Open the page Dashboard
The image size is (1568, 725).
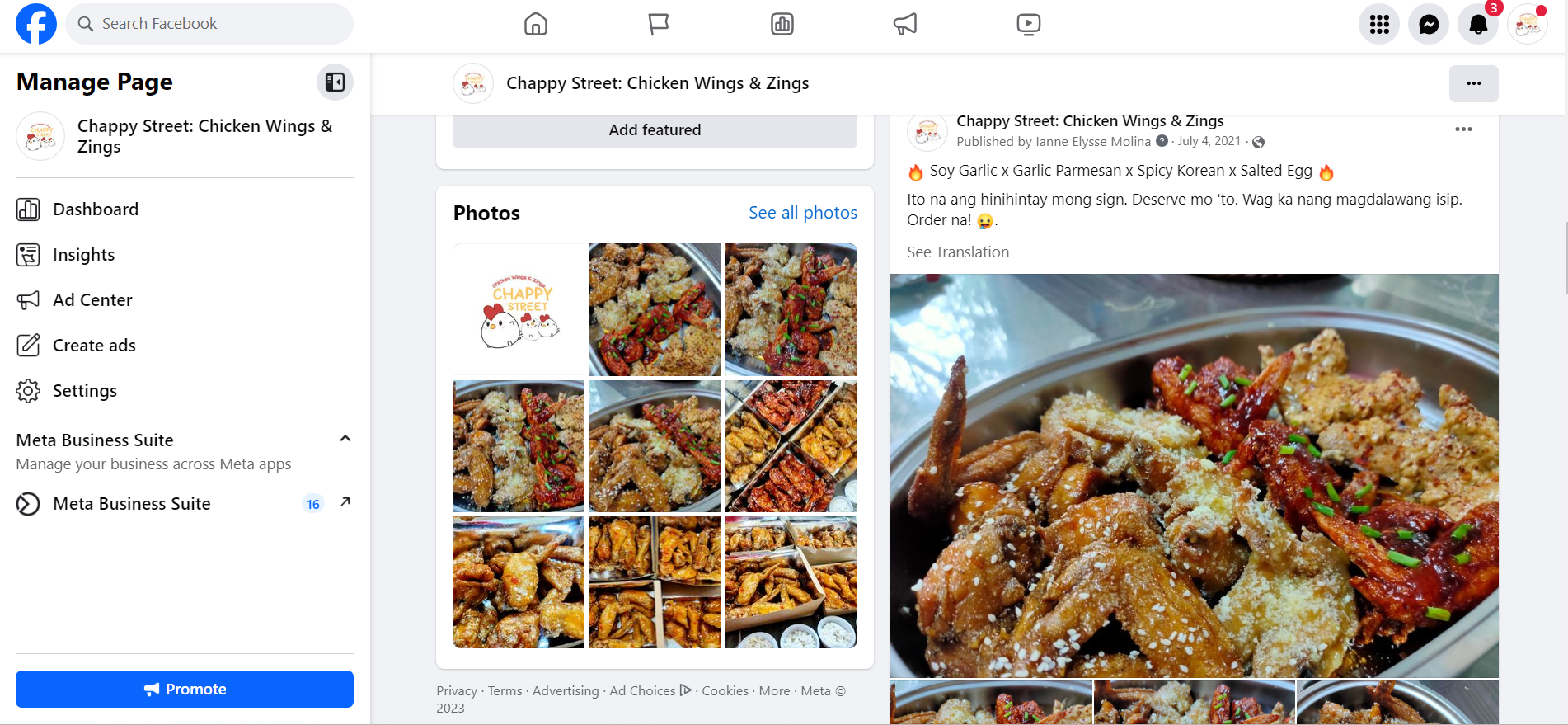(x=96, y=209)
